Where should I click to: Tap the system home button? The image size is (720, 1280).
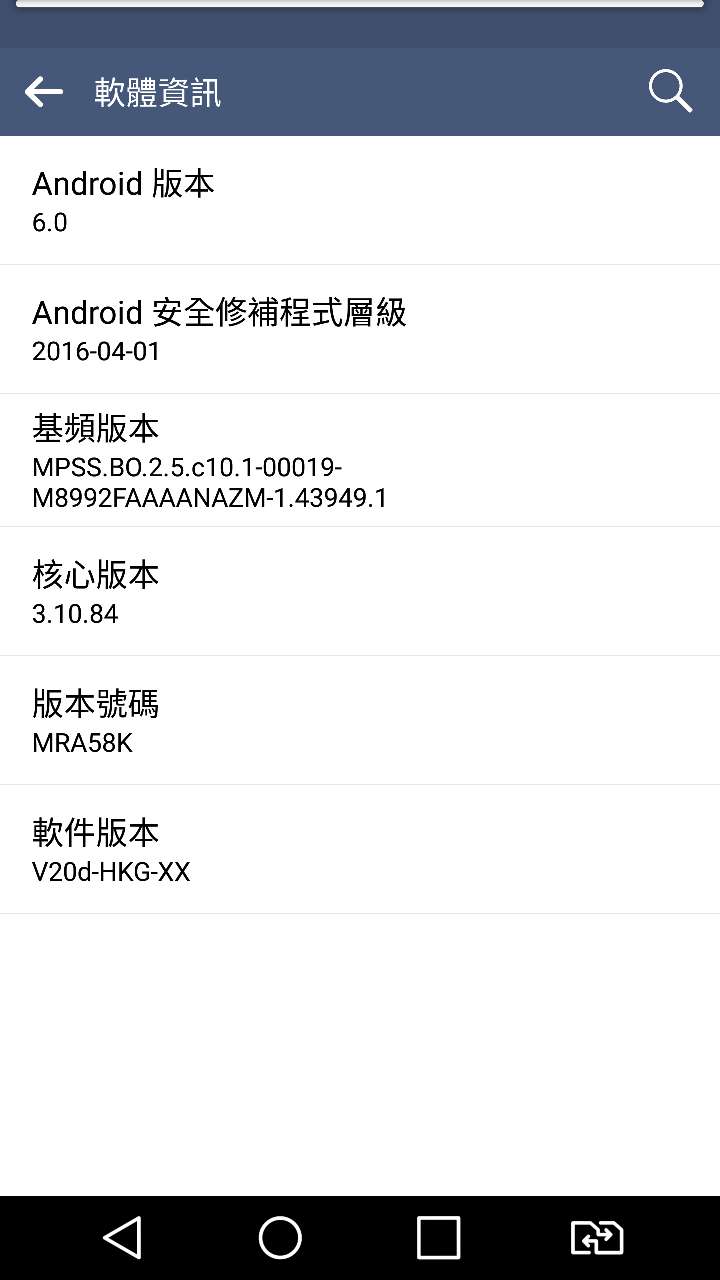(x=280, y=1238)
